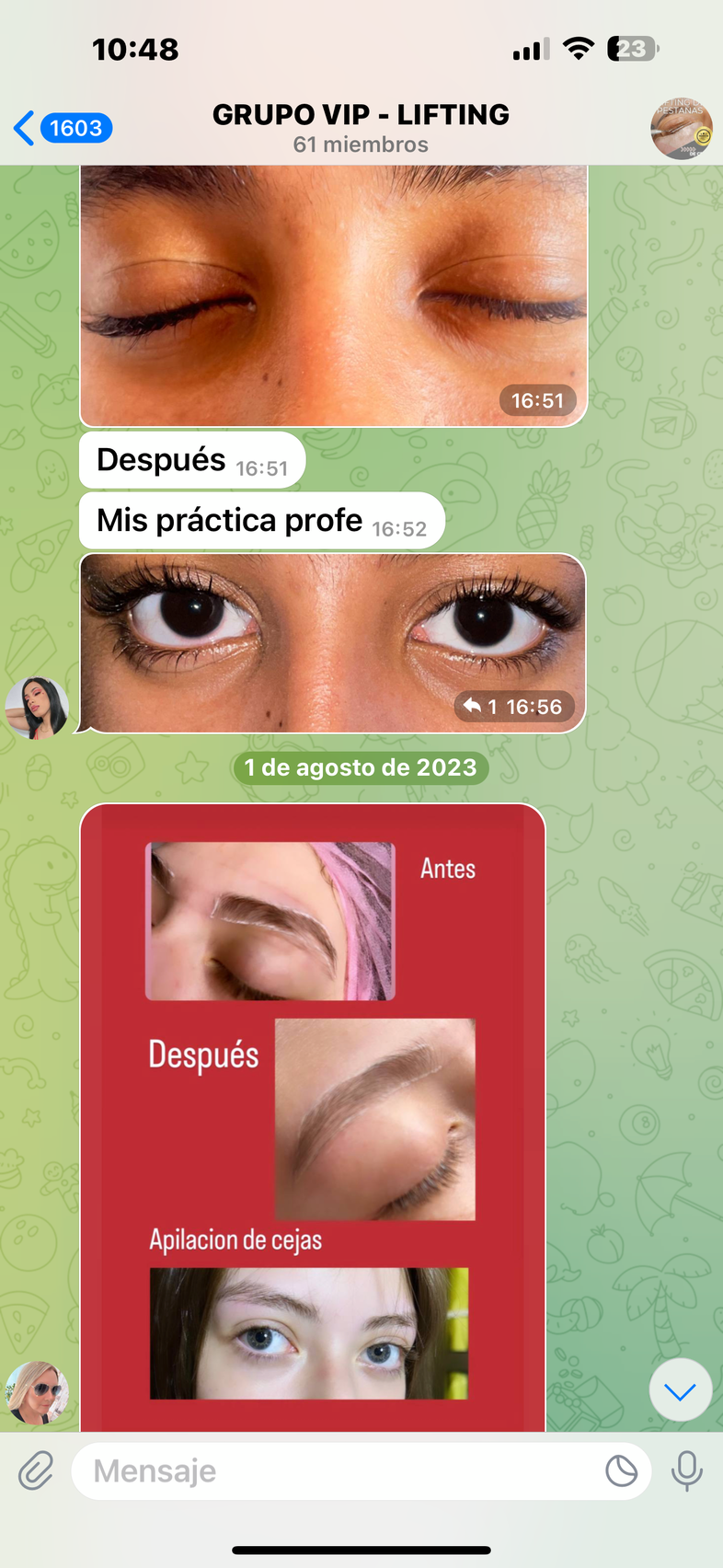Open the group profile picture
The height and width of the screenshot is (1568, 723).
tap(681, 128)
